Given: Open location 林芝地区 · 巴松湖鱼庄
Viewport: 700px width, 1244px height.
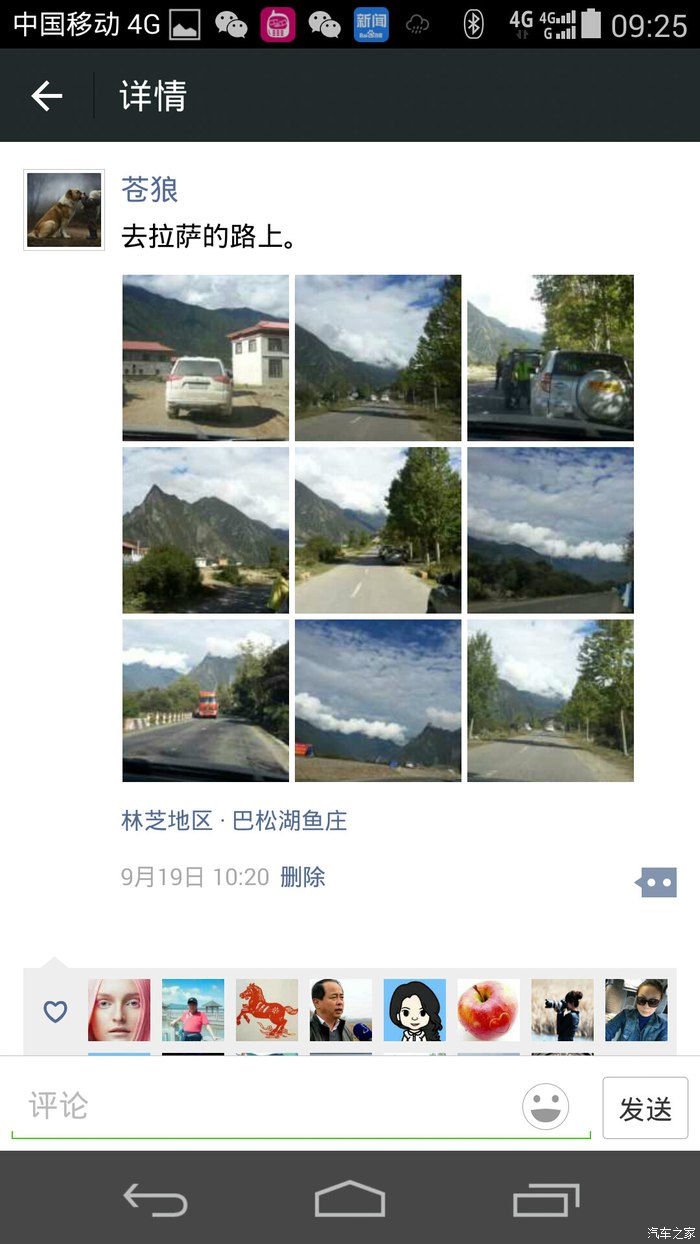Looking at the screenshot, I should coord(234,821).
